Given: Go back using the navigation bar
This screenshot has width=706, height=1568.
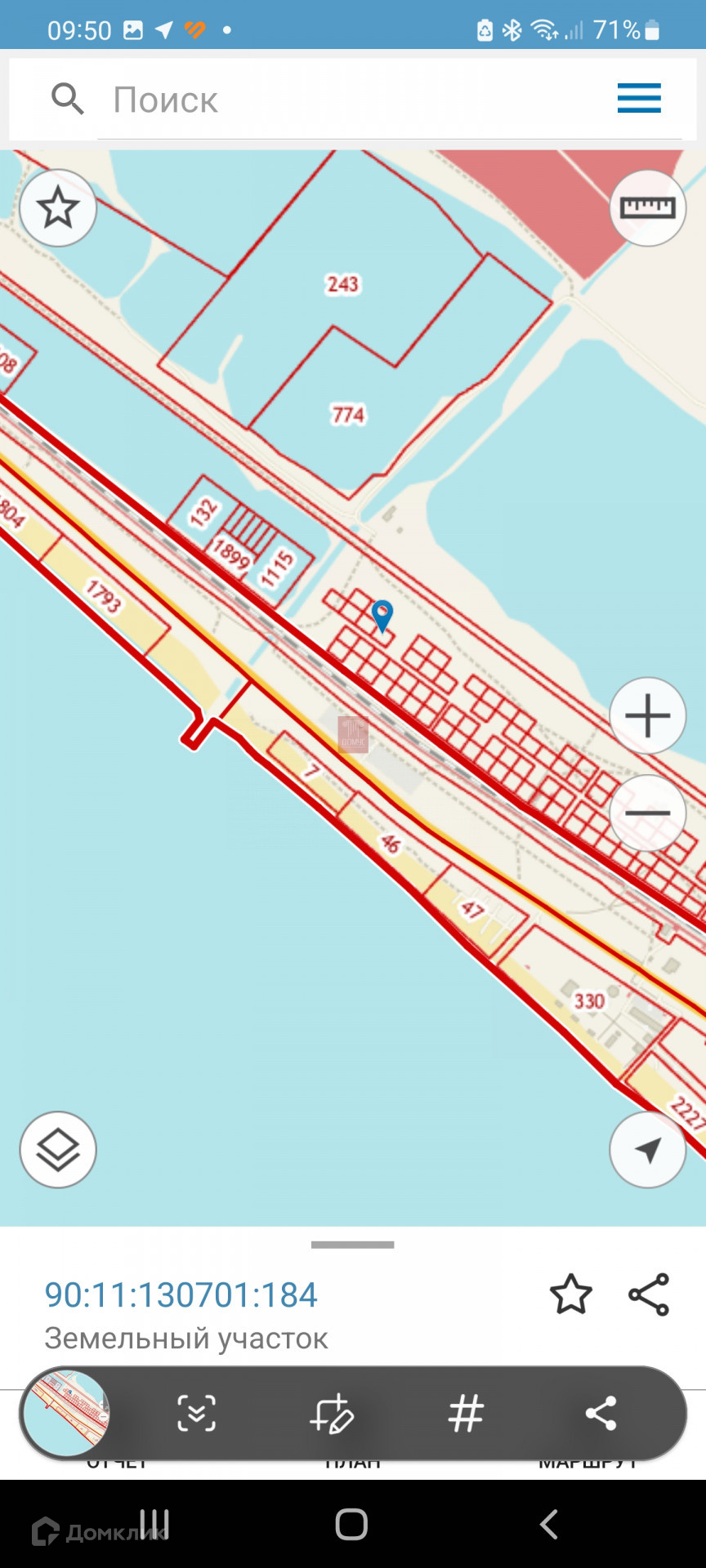Looking at the screenshot, I should coord(548,1524).
